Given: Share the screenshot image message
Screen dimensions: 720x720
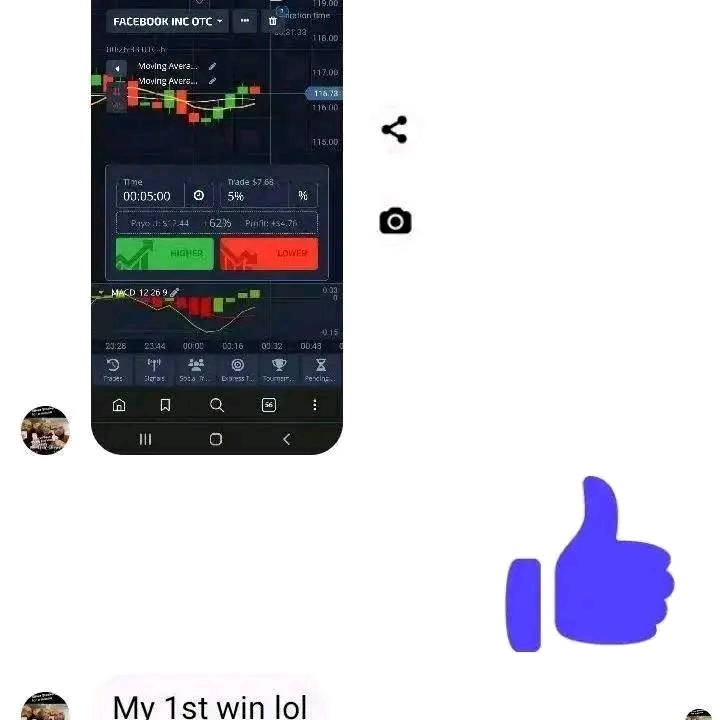Looking at the screenshot, I should coord(395,129).
